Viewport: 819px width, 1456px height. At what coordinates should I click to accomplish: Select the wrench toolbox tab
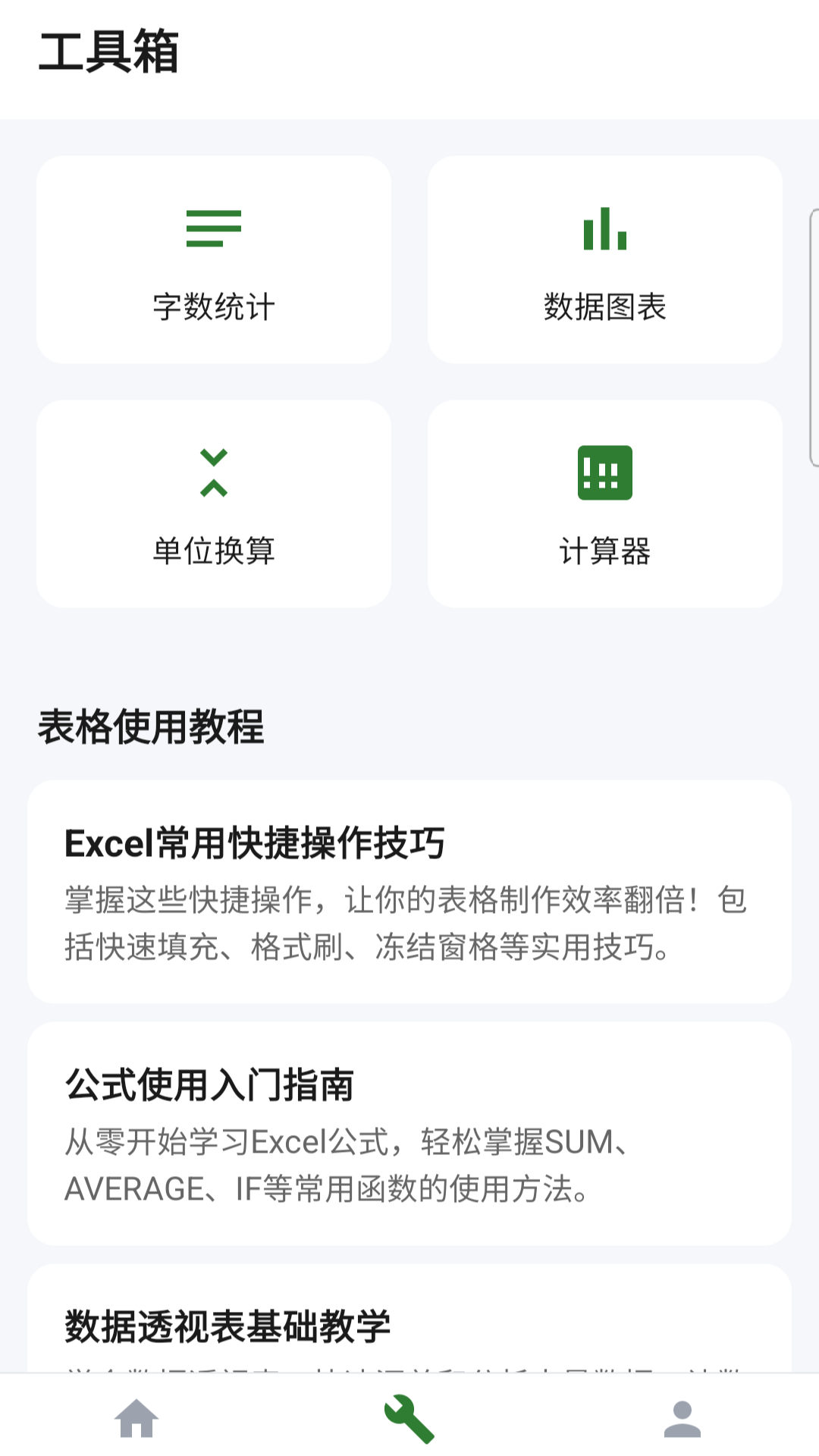coord(409,1418)
